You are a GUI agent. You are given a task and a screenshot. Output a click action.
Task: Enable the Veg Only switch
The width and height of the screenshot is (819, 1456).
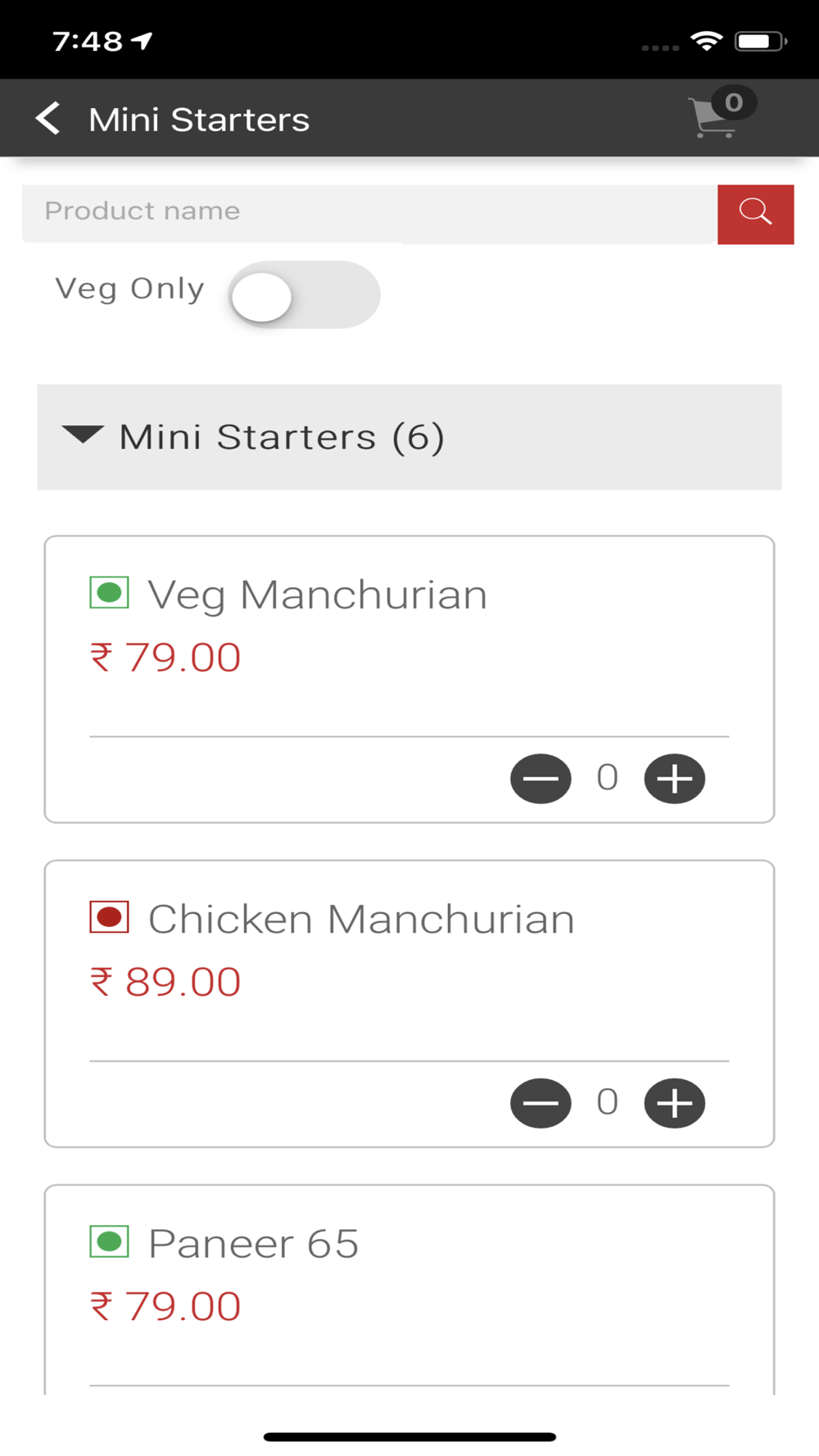(x=304, y=295)
